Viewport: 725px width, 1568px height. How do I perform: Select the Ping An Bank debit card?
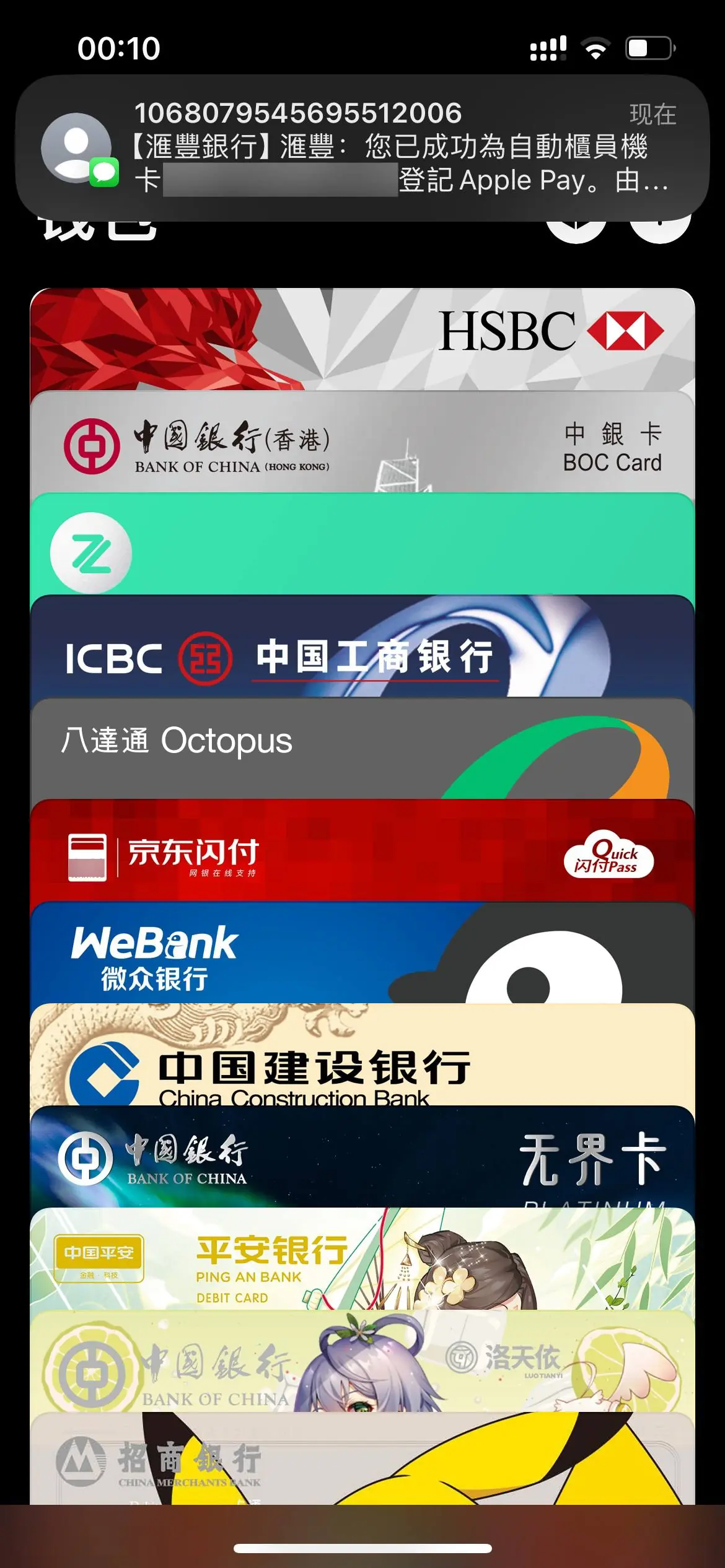[362, 1260]
